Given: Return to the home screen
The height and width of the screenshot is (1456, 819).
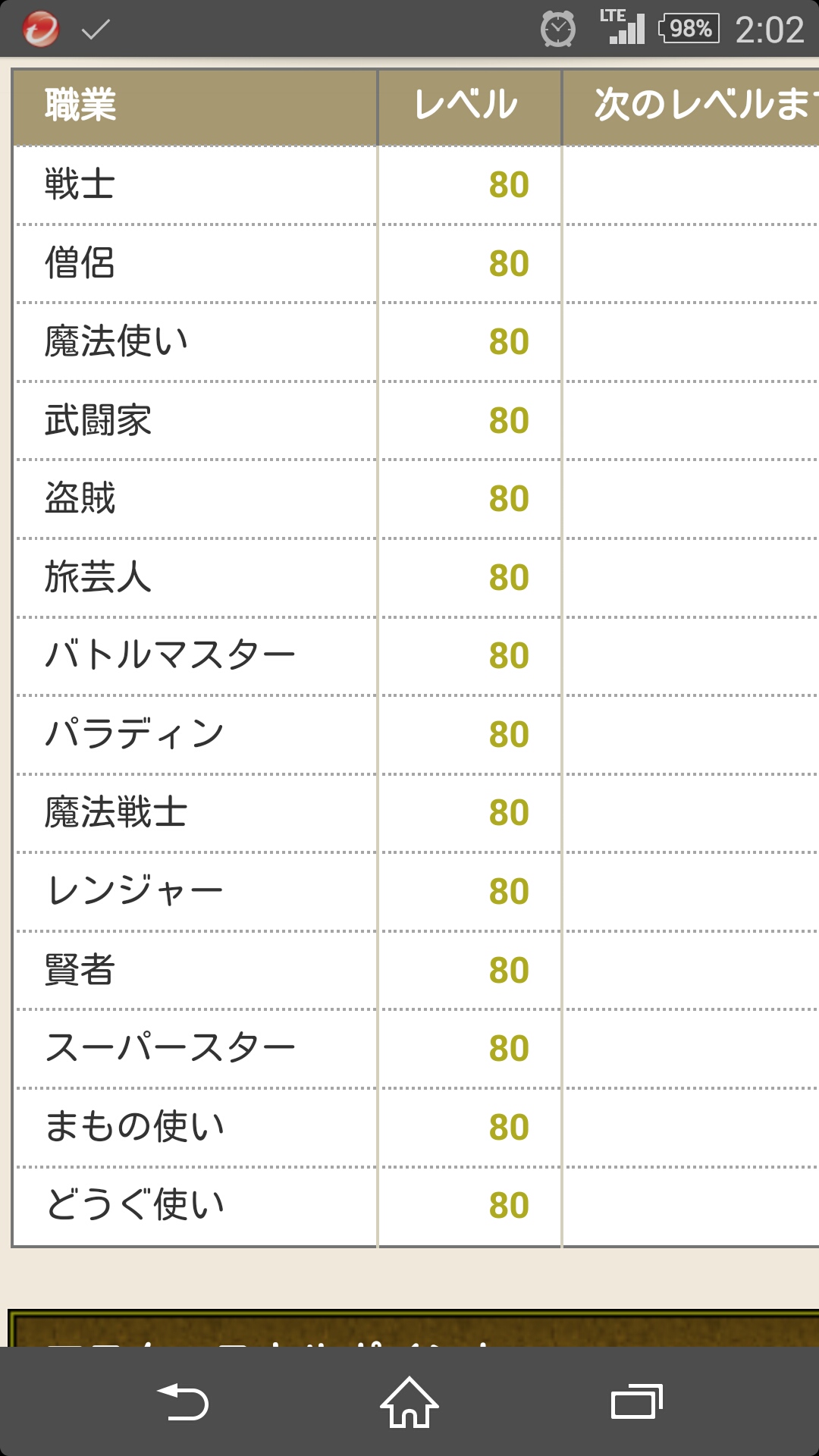Looking at the screenshot, I should pos(409,1402).
